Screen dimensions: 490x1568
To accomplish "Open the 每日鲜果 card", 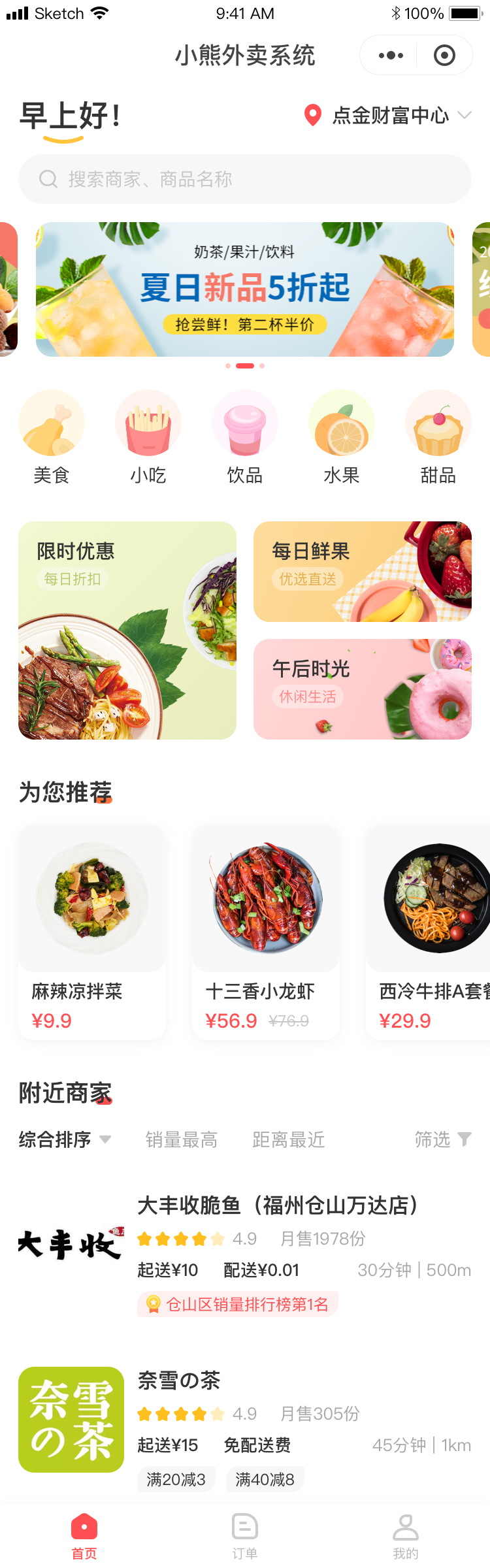I will pos(363,572).
